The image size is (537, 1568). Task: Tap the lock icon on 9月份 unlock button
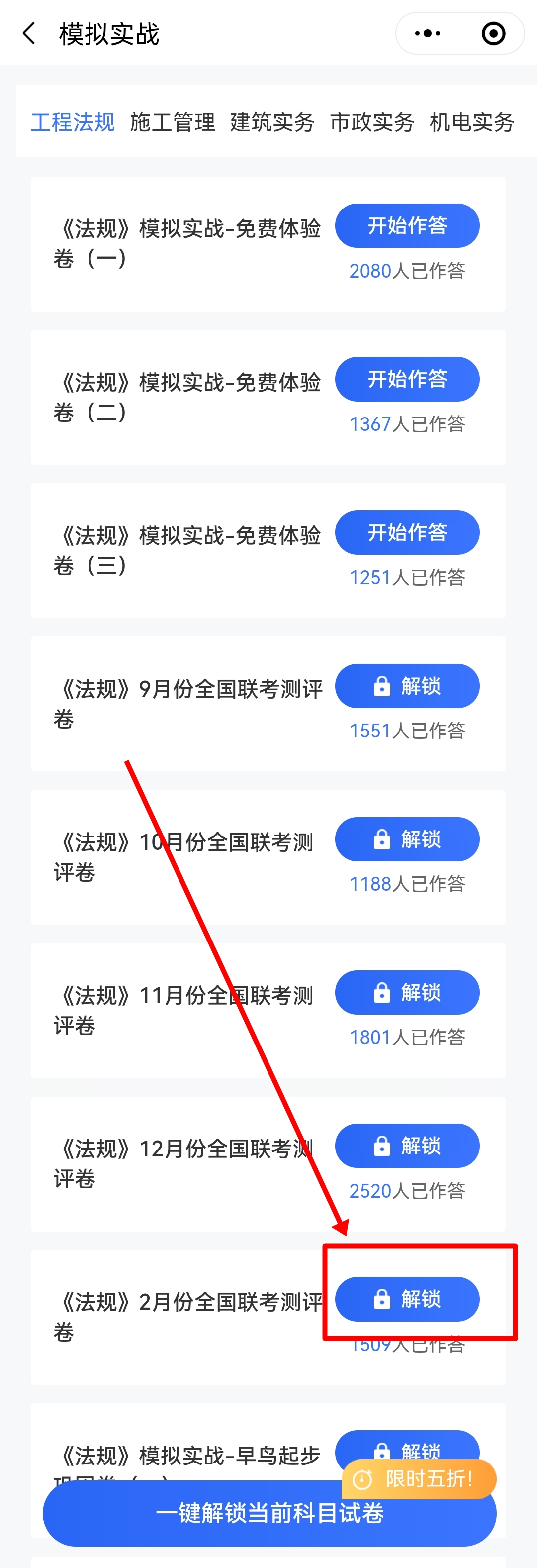(381, 686)
